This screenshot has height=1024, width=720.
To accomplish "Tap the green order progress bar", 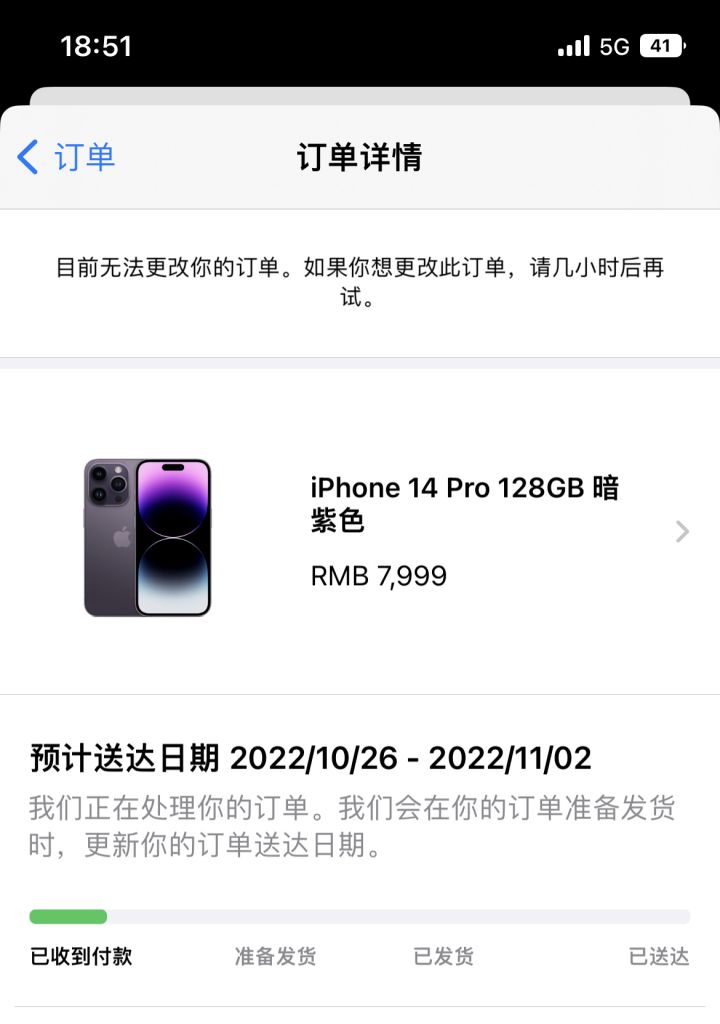I will (x=68, y=917).
